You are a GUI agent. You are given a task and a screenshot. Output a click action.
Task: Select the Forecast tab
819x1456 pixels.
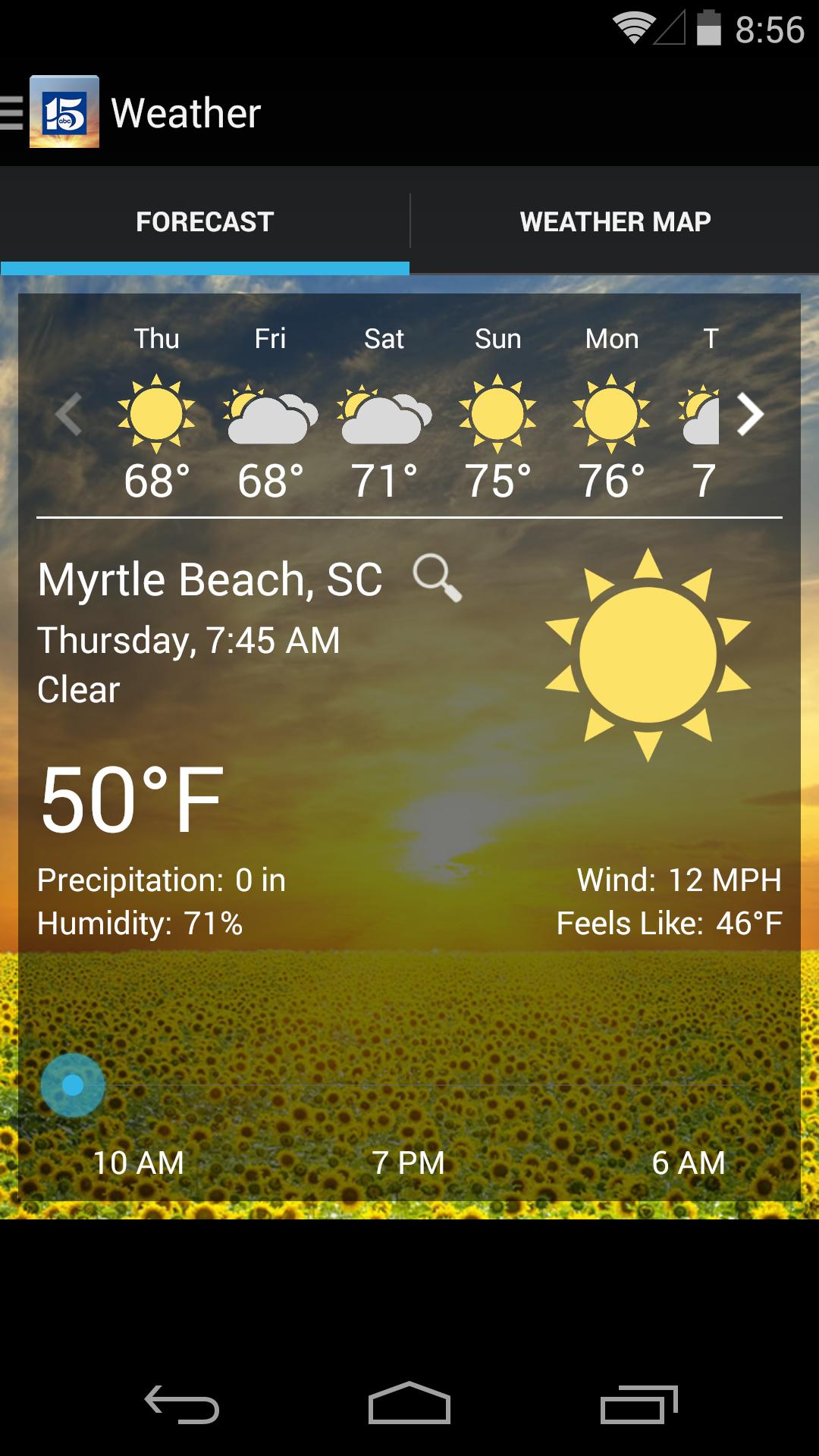point(205,221)
